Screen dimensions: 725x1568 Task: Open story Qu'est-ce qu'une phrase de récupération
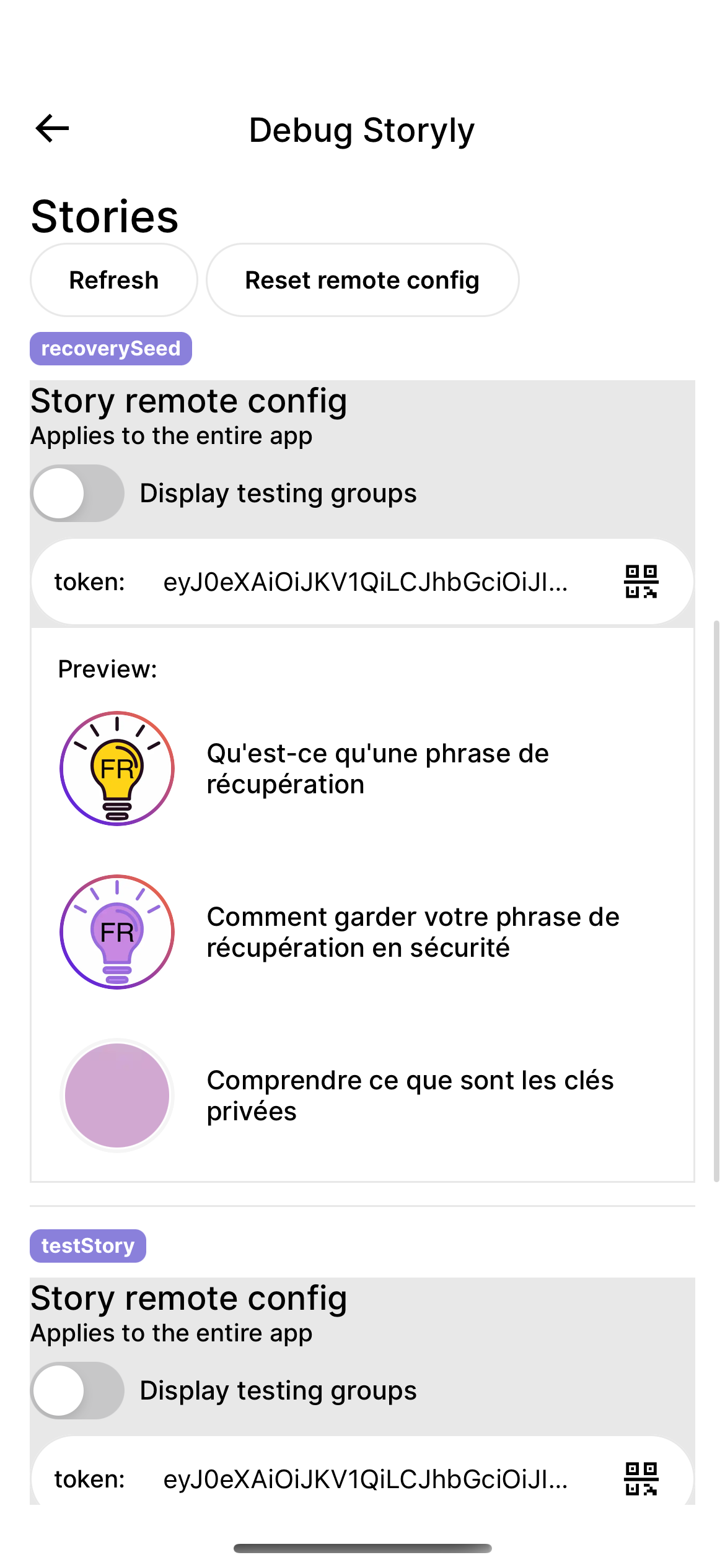(x=362, y=769)
